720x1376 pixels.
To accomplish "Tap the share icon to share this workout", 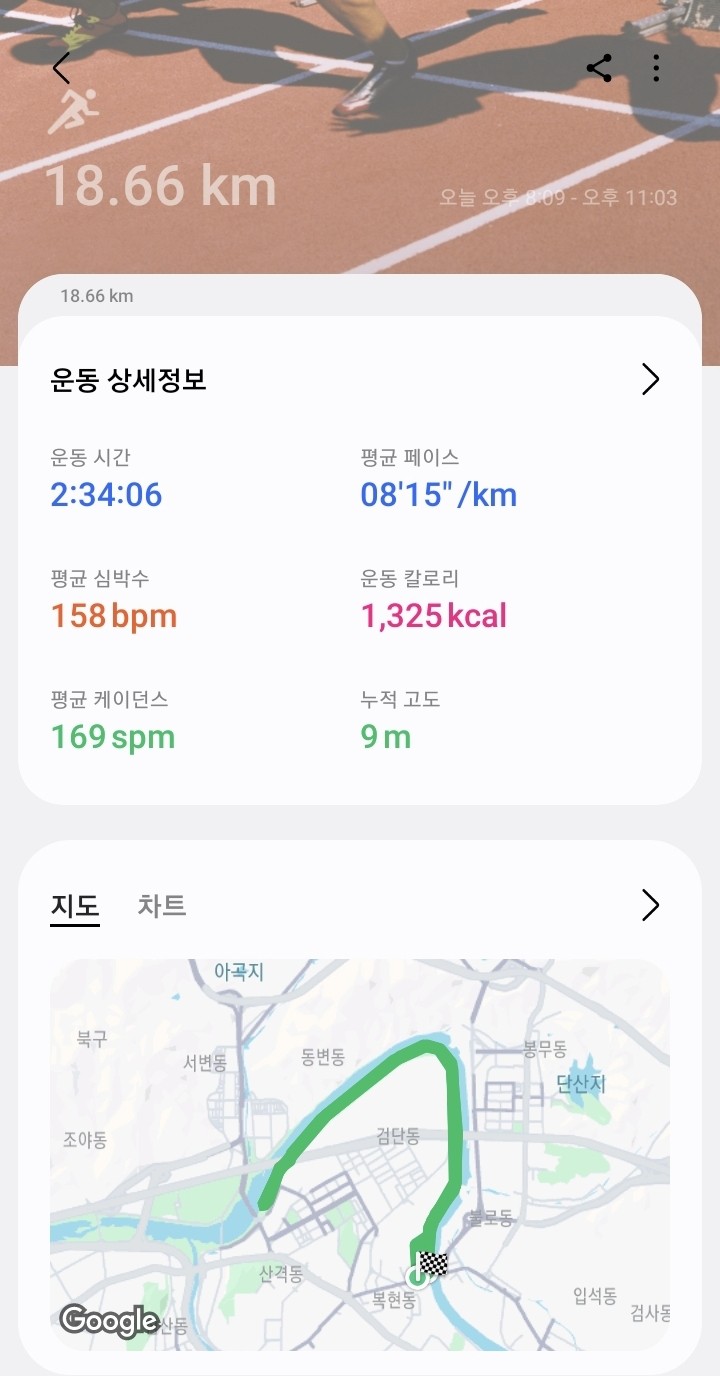I will point(600,68).
